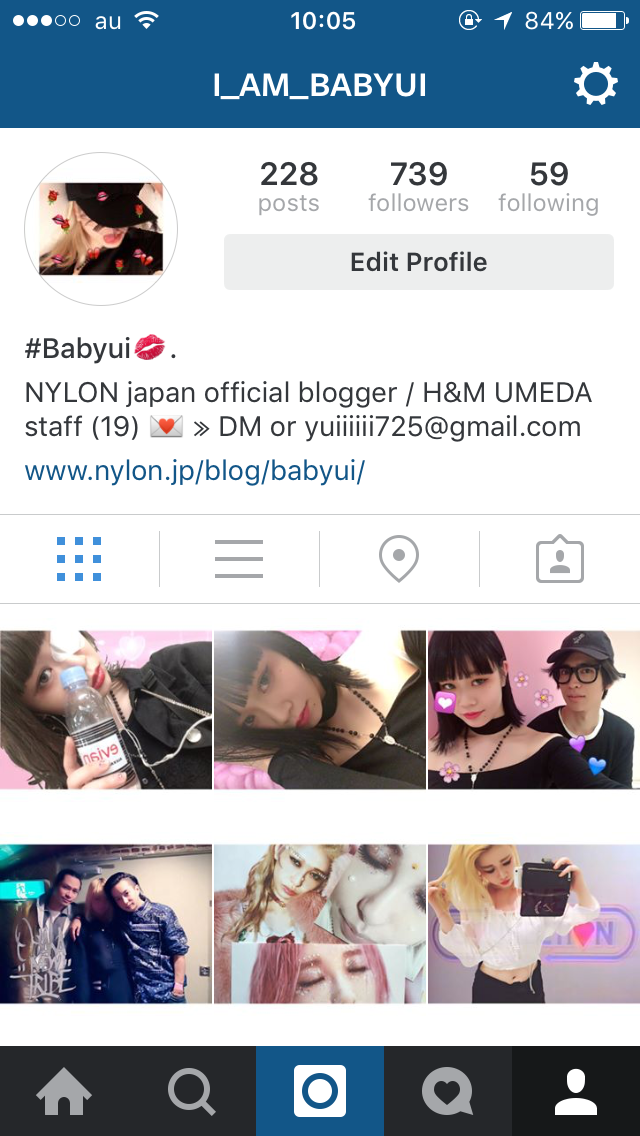Open the pink-haired collage post

pos(319,923)
